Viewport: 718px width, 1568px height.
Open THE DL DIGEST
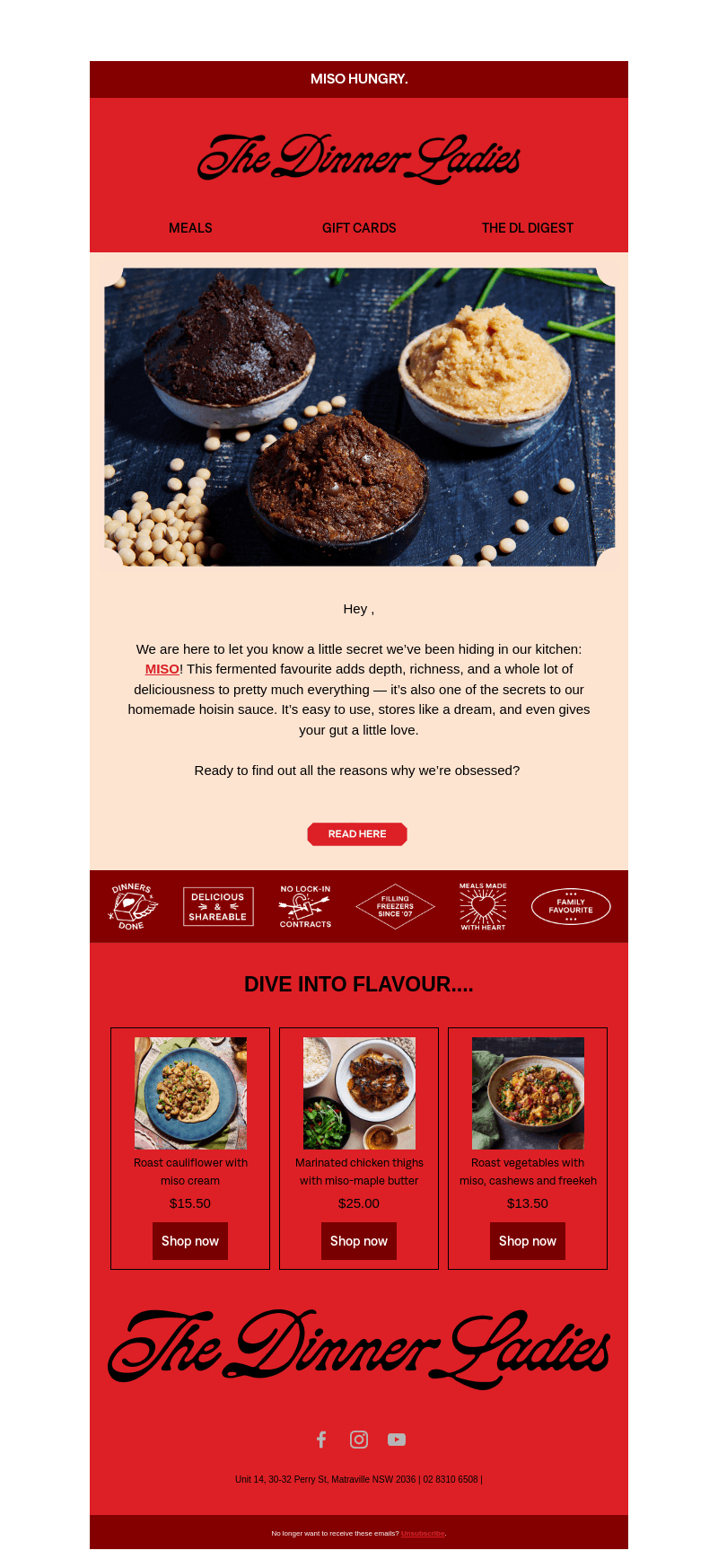tap(528, 228)
